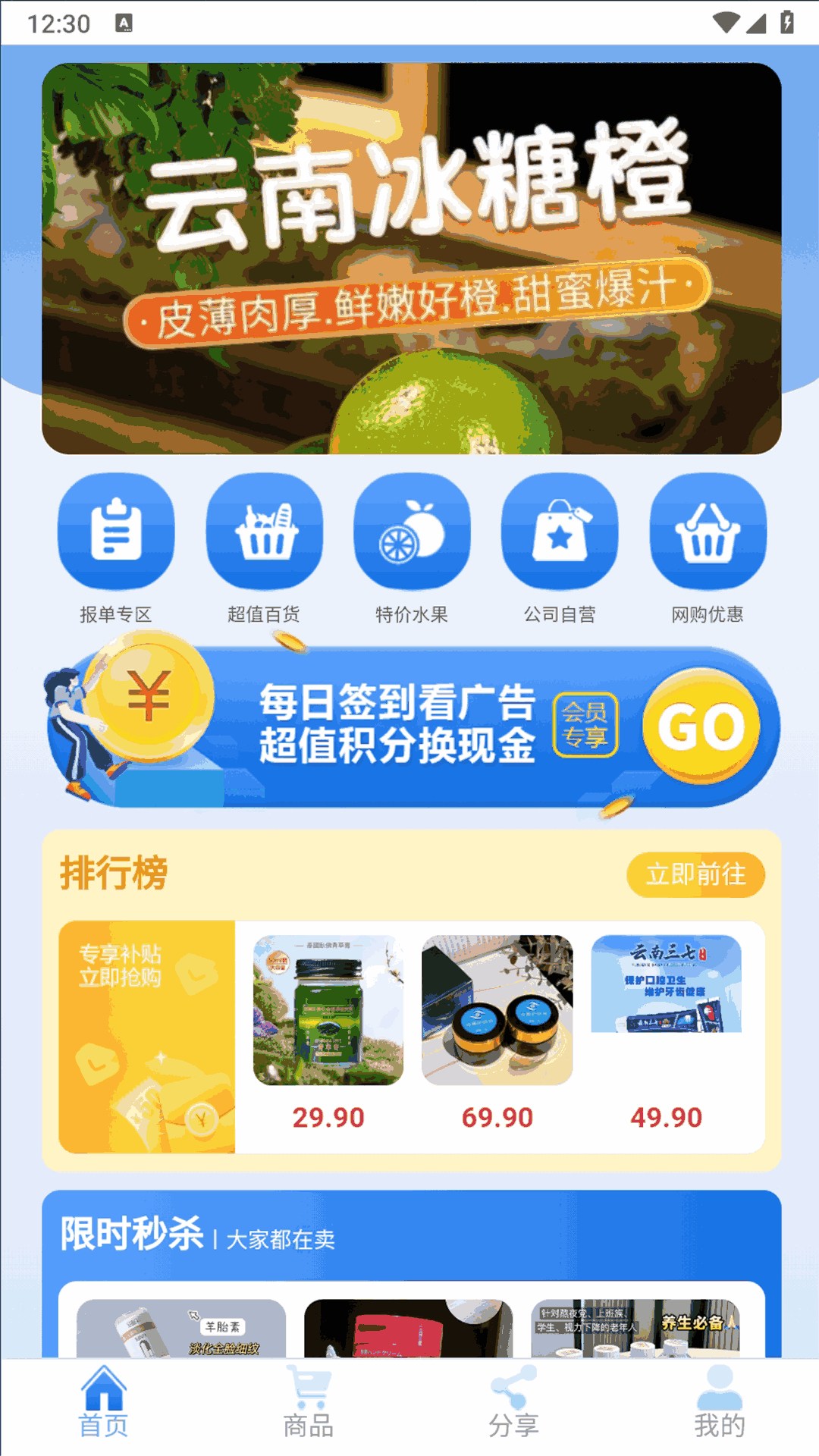Tap the 立即前往 button in 排行榜
This screenshot has width=819, height=1456.
[x=695, y=874]
